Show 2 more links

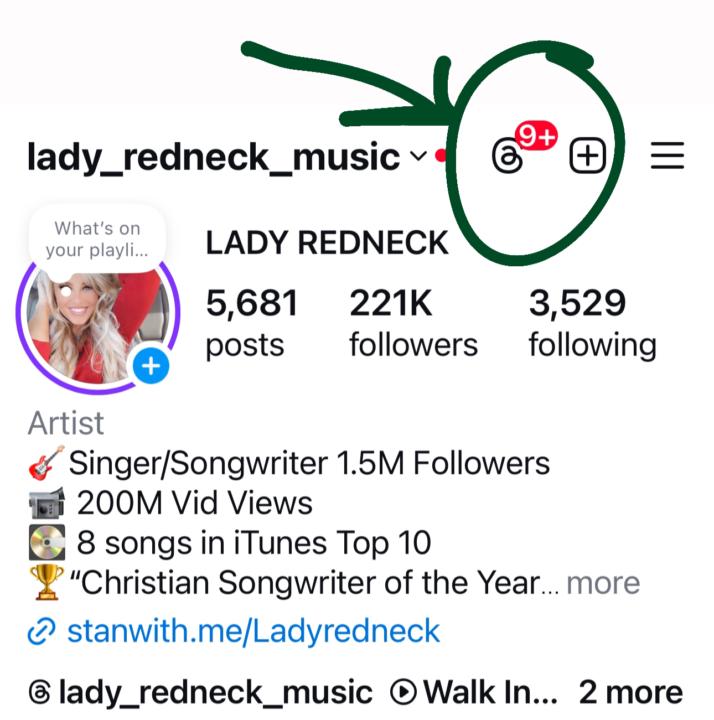pyautogui.click(x=631, y=691)
